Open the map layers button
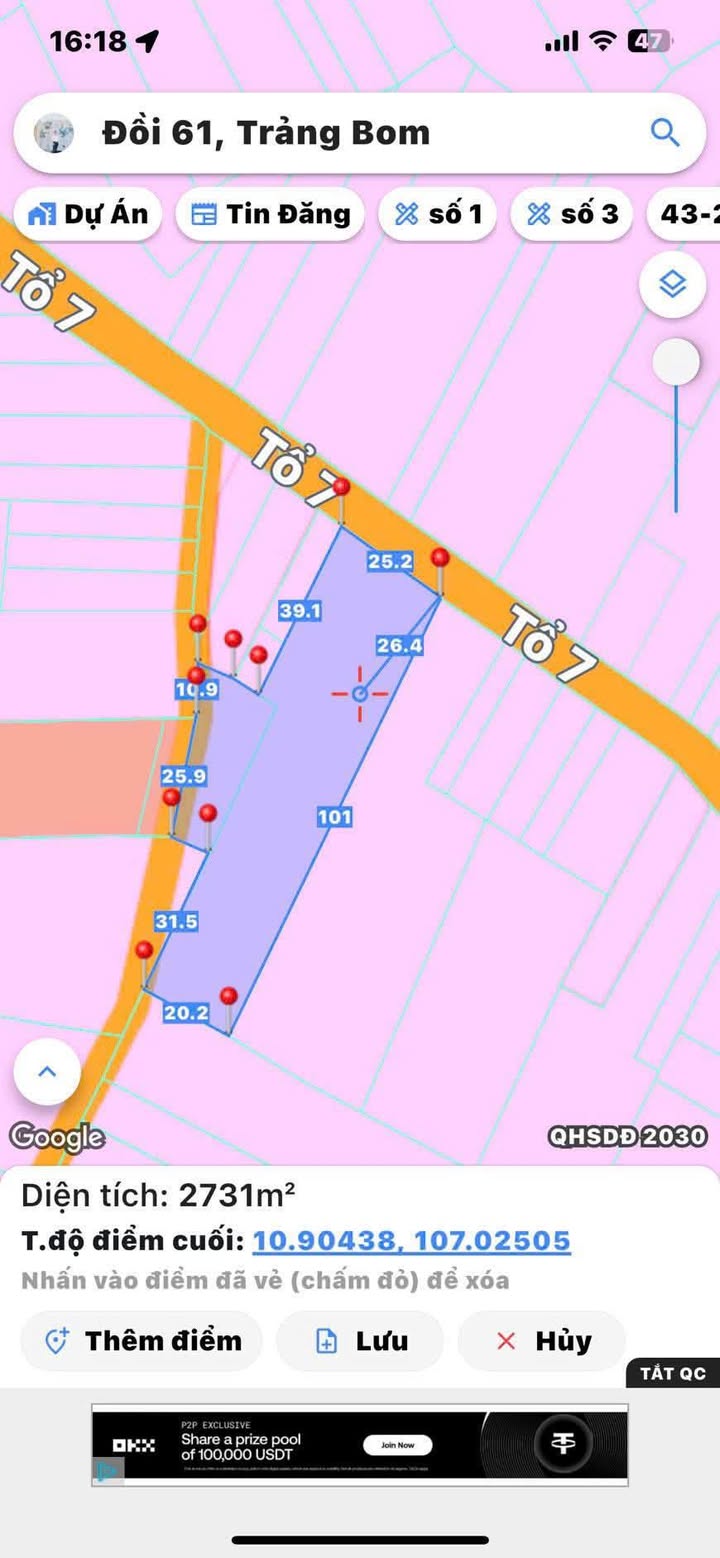720x1558 pixels. click(673, 285)
